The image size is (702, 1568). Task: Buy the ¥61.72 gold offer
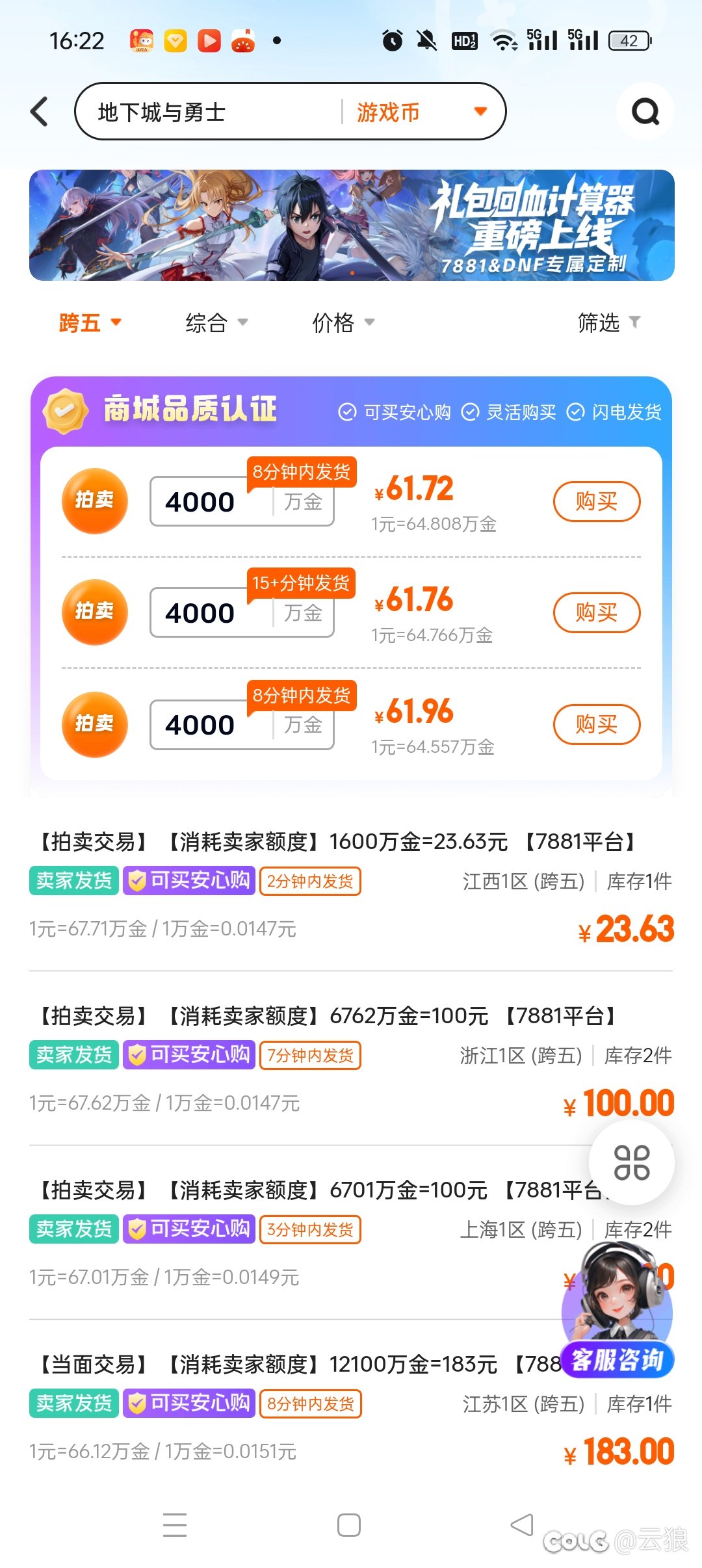click(596, 501)
